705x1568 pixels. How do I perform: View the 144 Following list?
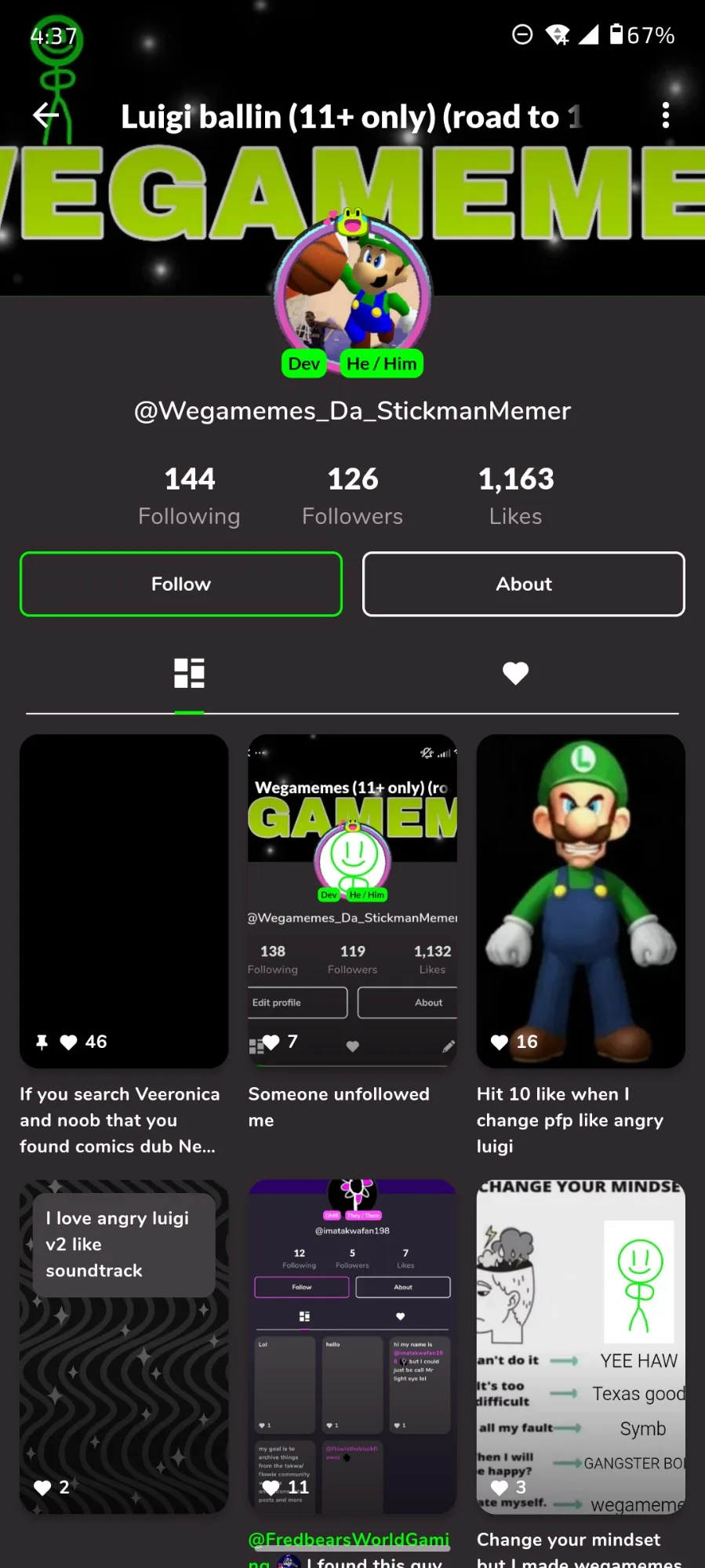(x=189, y=495)
